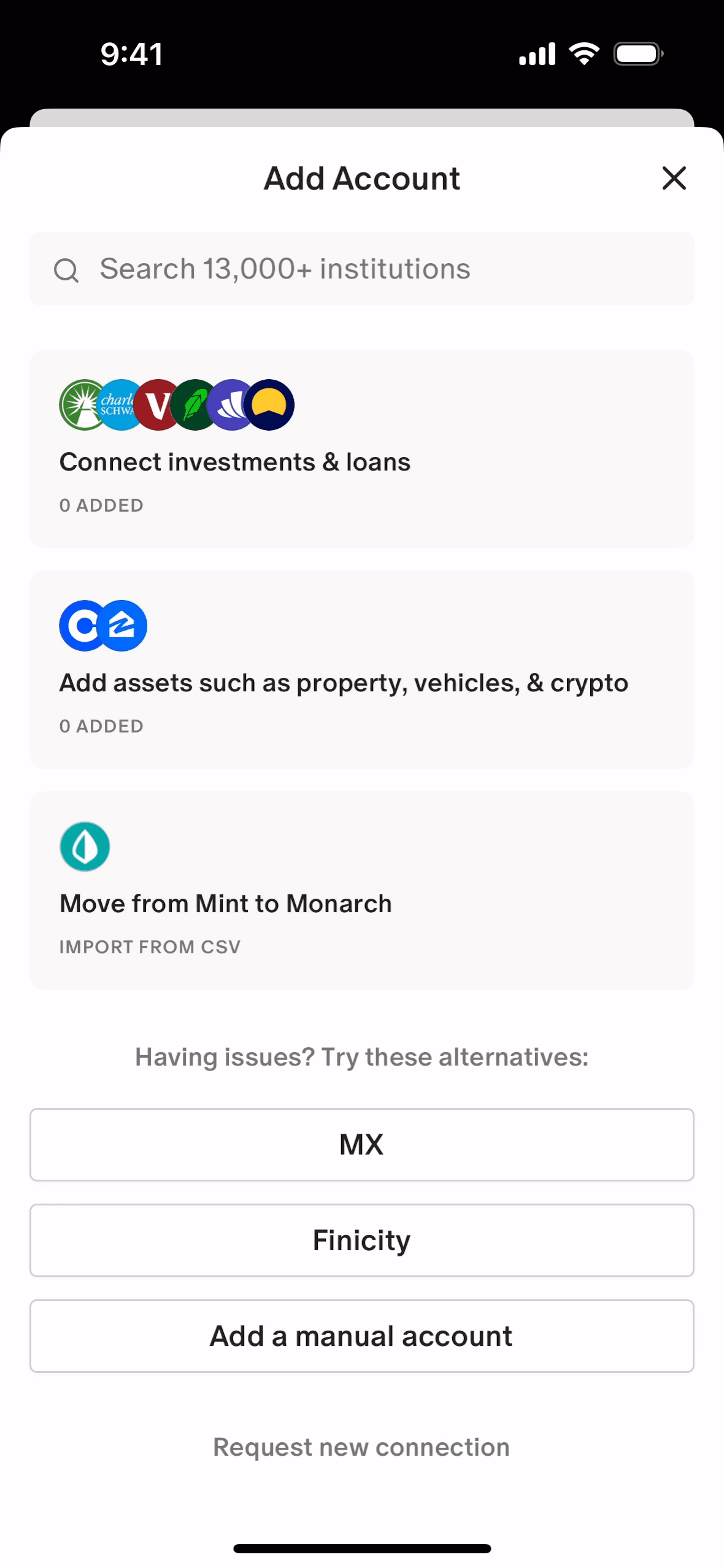
Task: Open Connect investments & loans card
Action: (362, 449)
